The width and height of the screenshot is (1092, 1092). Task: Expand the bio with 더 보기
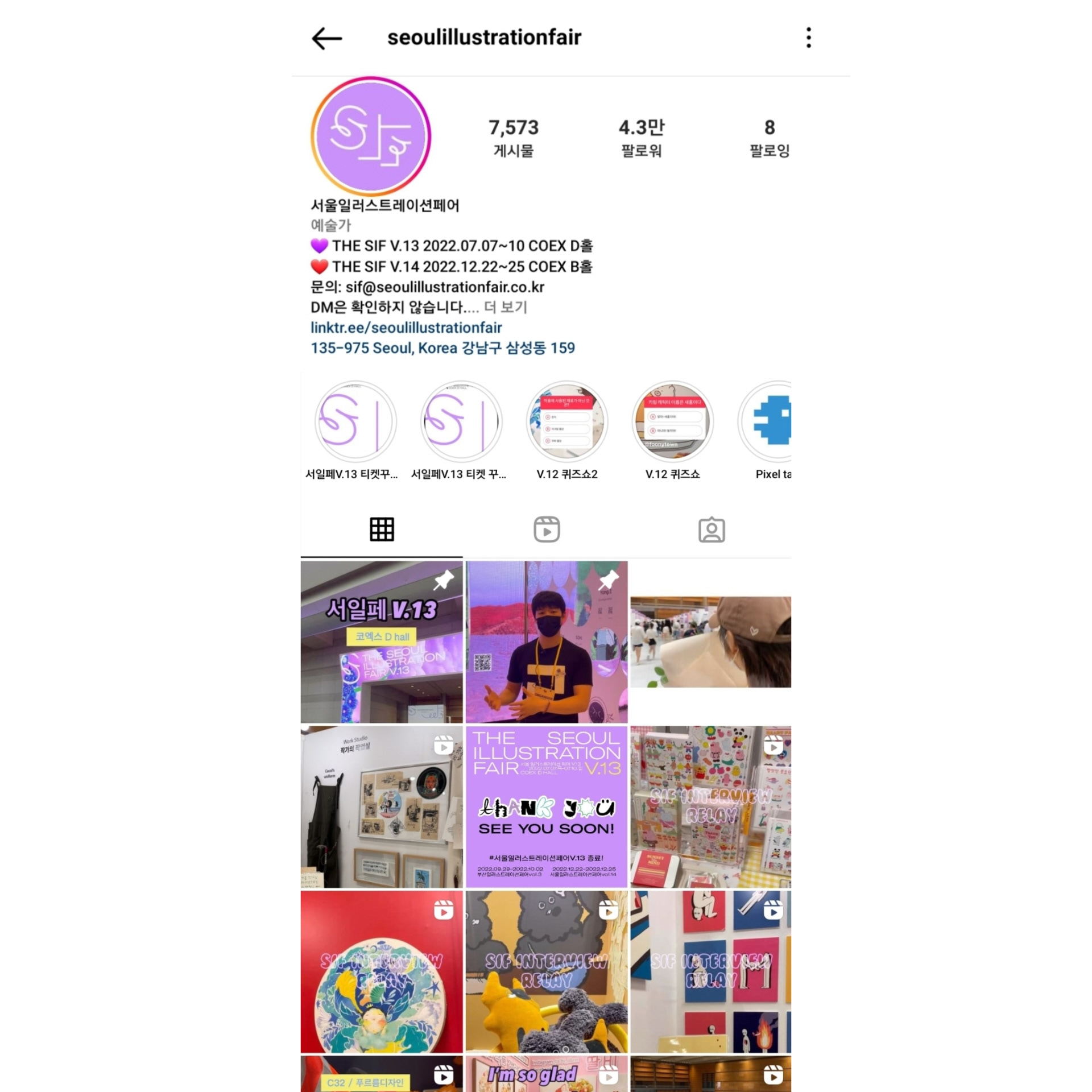506,307
